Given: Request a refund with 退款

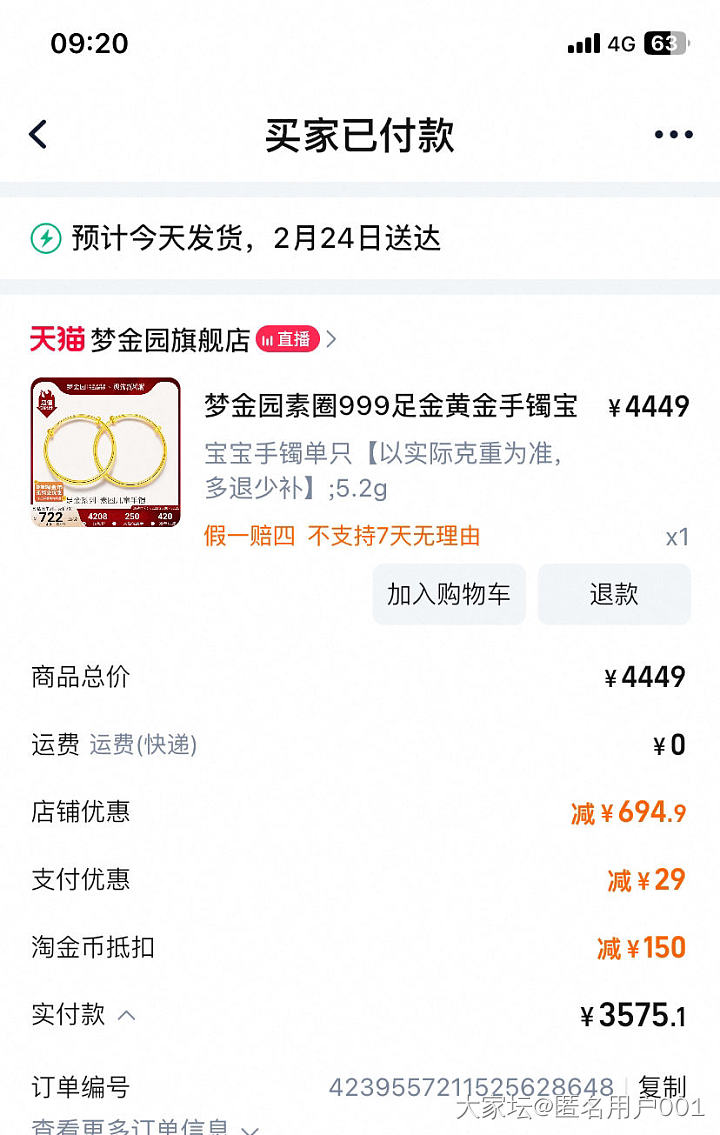Looking at the screenshot, I should pos(613,594).
